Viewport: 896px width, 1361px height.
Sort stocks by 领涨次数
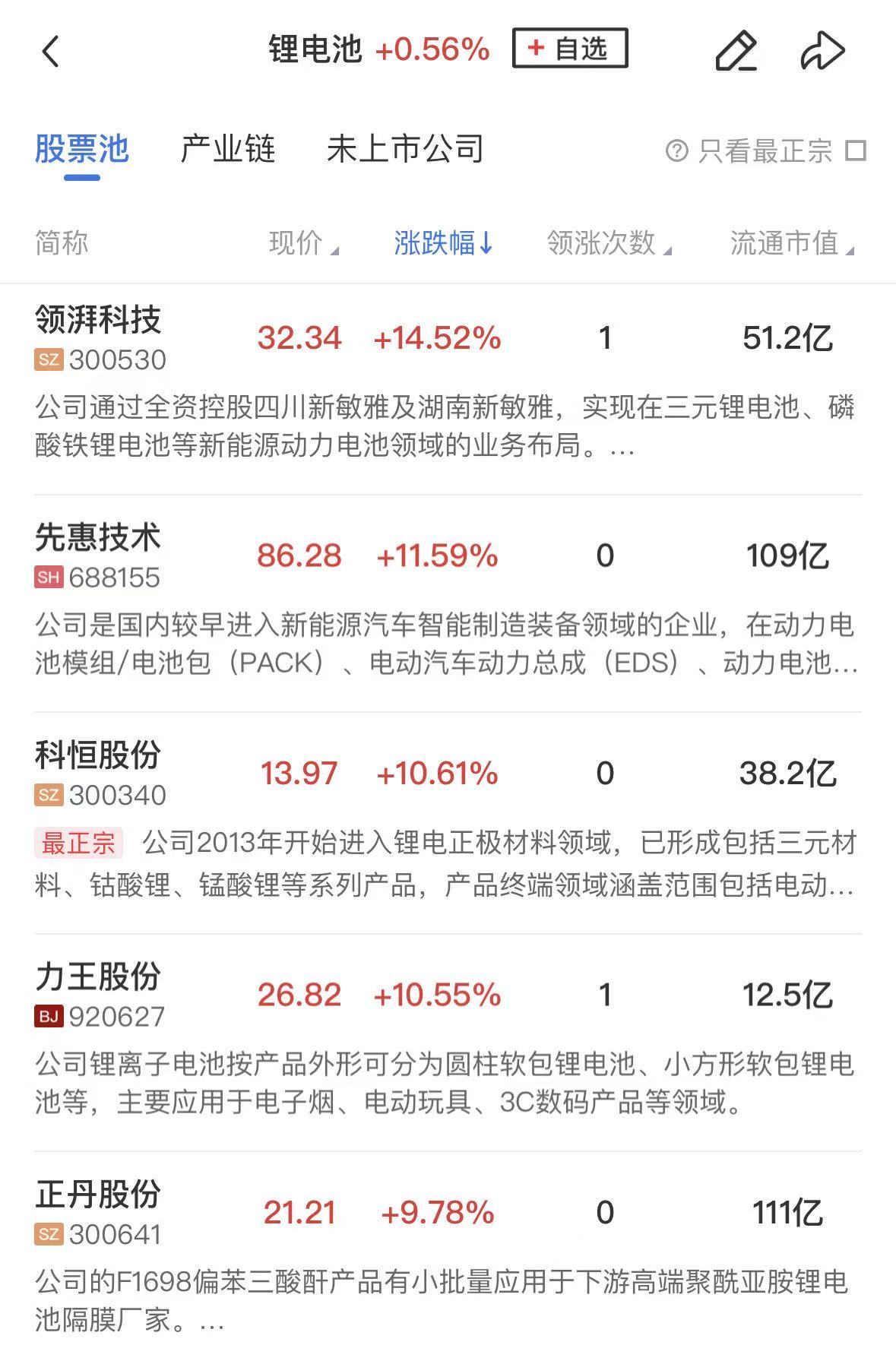pos(608,243)
